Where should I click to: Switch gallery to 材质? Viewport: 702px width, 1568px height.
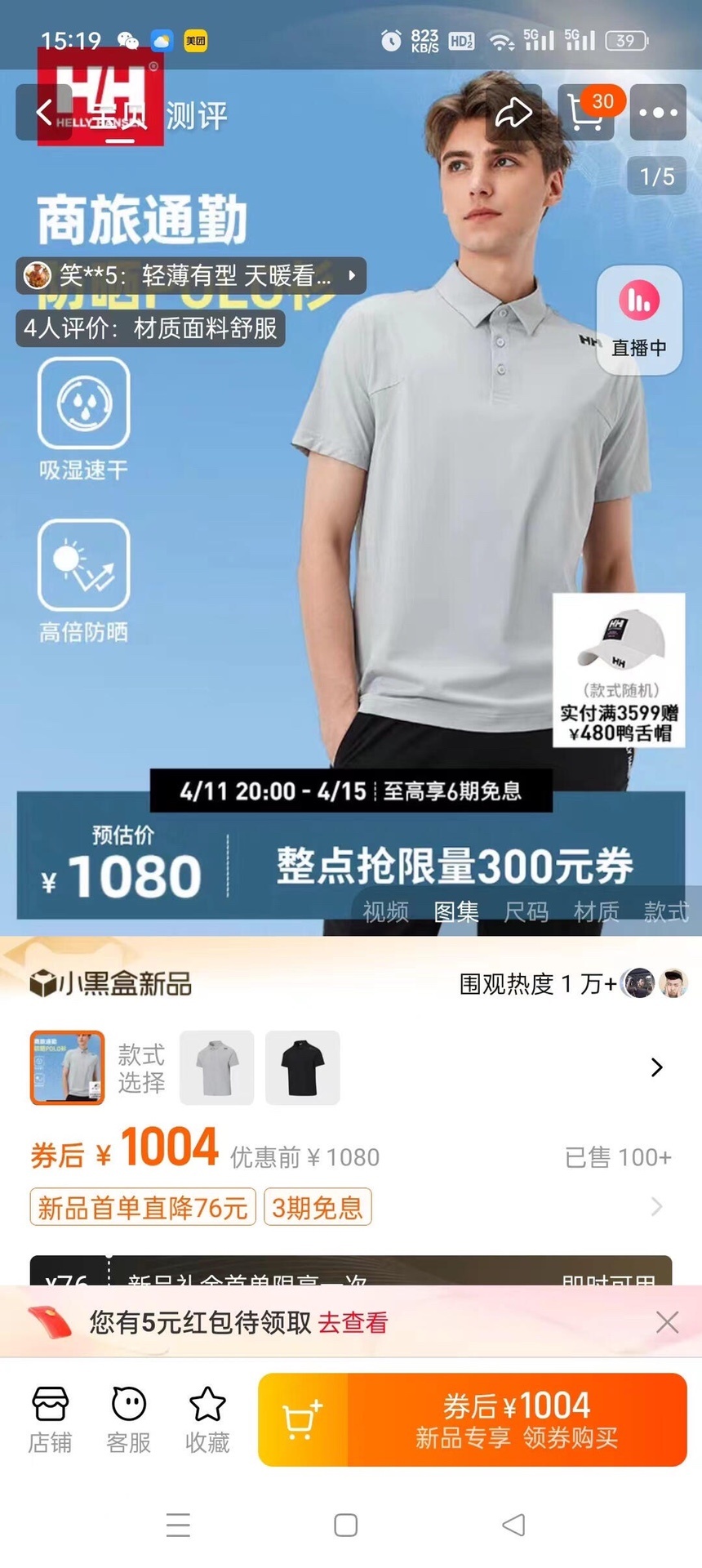[x=596, y=911]
